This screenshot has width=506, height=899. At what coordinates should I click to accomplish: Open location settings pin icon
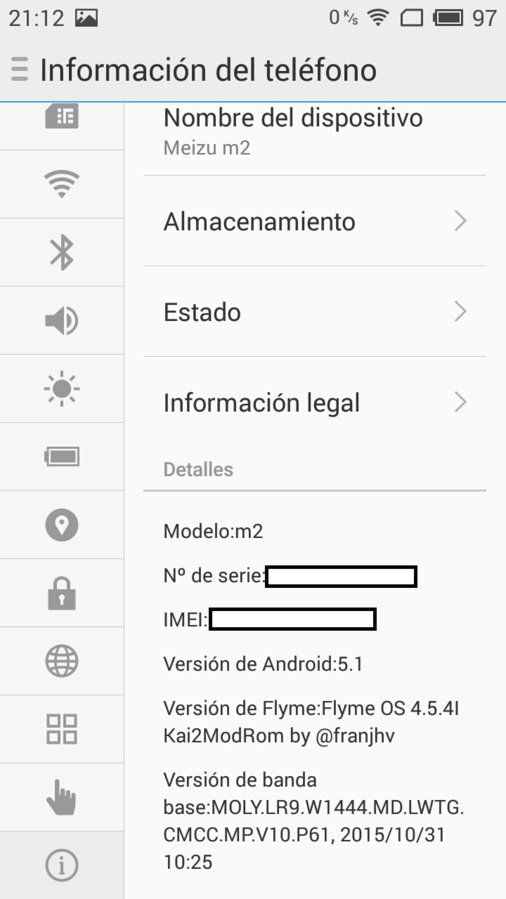[62, 525]
